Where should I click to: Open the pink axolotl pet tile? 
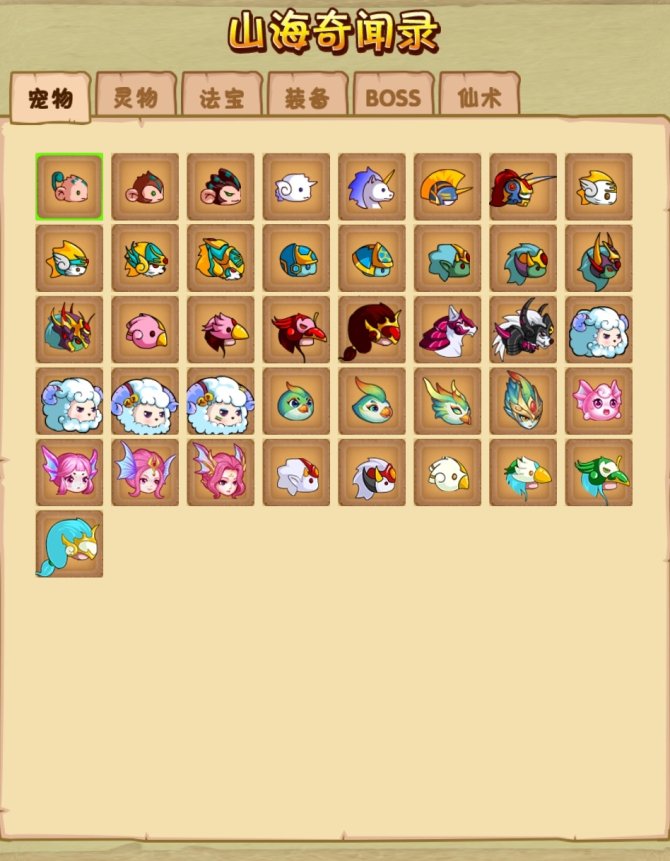pyautogui.click(x=598, y=401)
